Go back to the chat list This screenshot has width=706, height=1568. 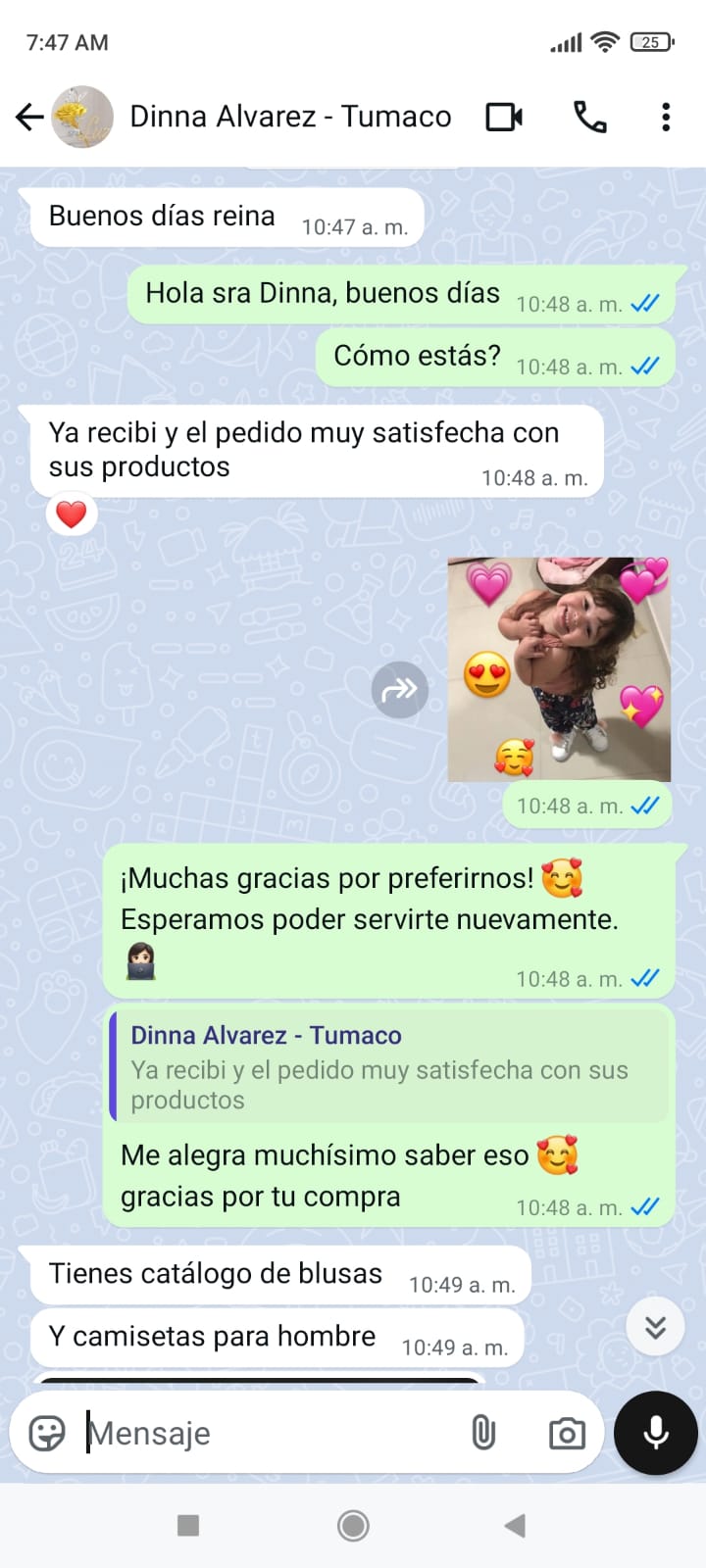tap(29, 117)
